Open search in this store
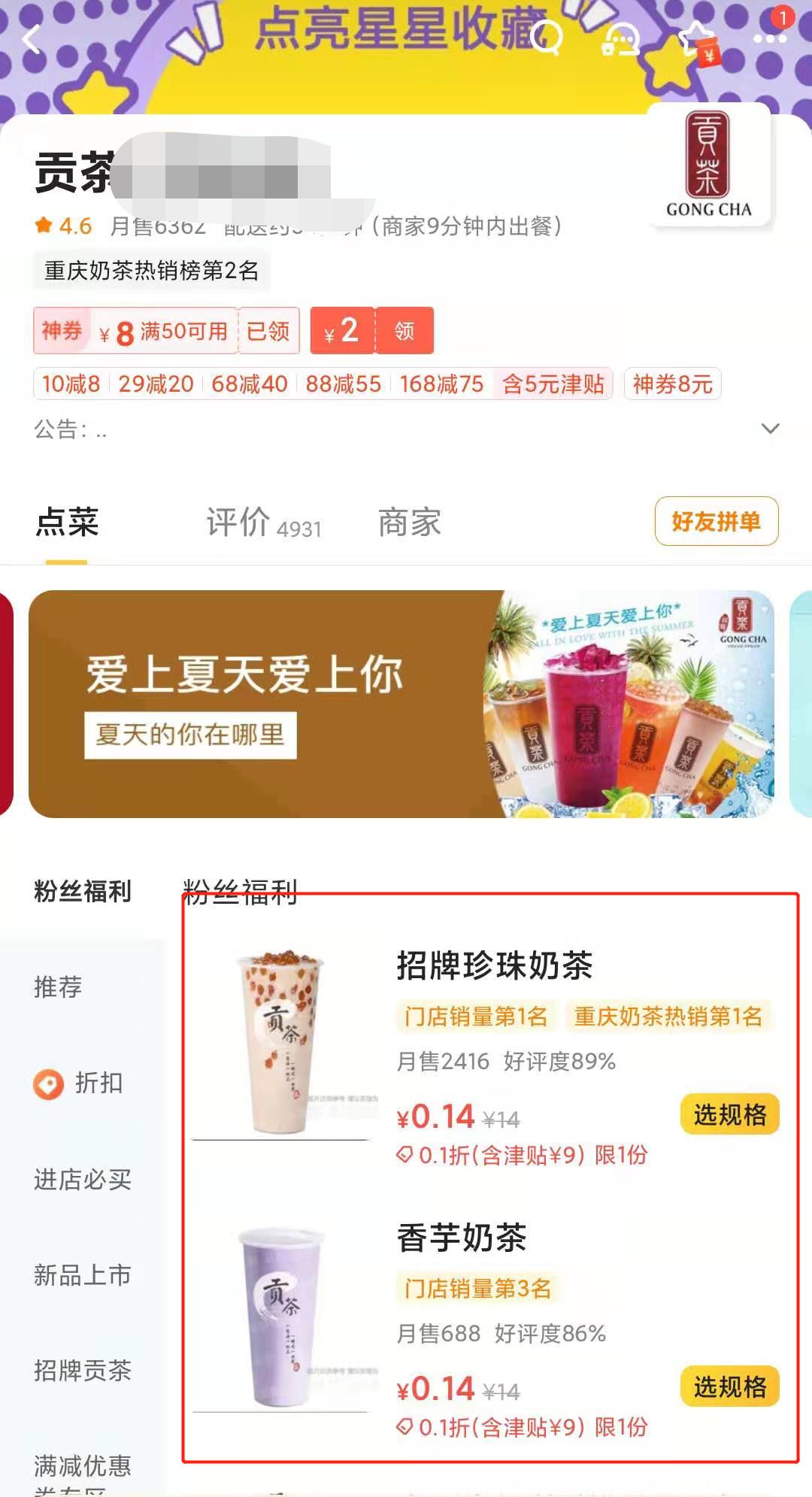 [547, 38]
